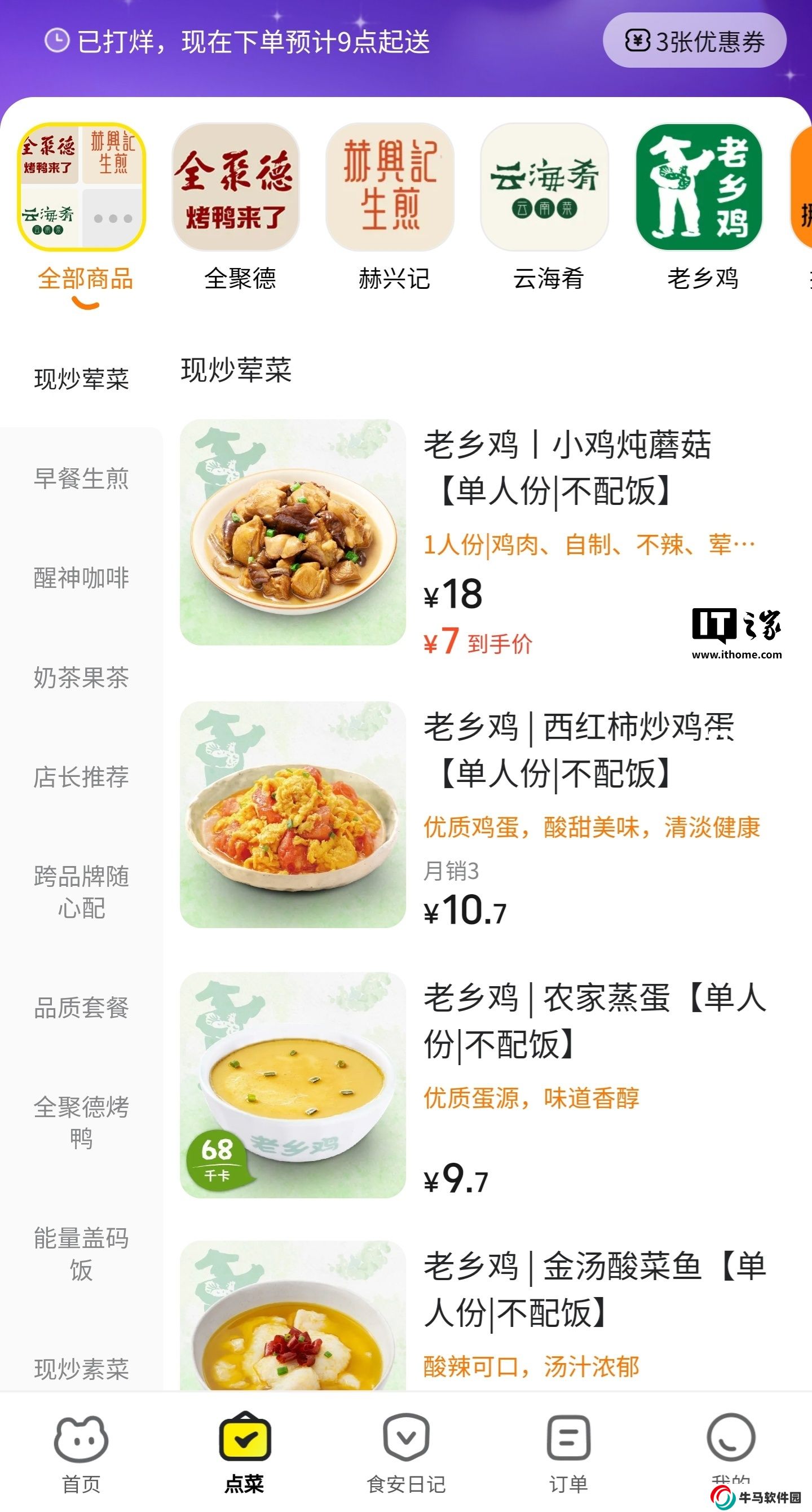Open the 小鸡炖蘑菇 dish

click(567, 467)
